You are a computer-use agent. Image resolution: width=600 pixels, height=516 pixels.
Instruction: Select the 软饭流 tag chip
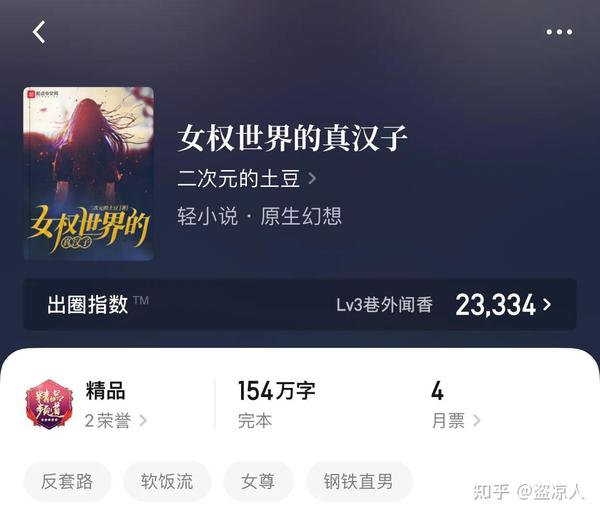(x=167, y=482)
